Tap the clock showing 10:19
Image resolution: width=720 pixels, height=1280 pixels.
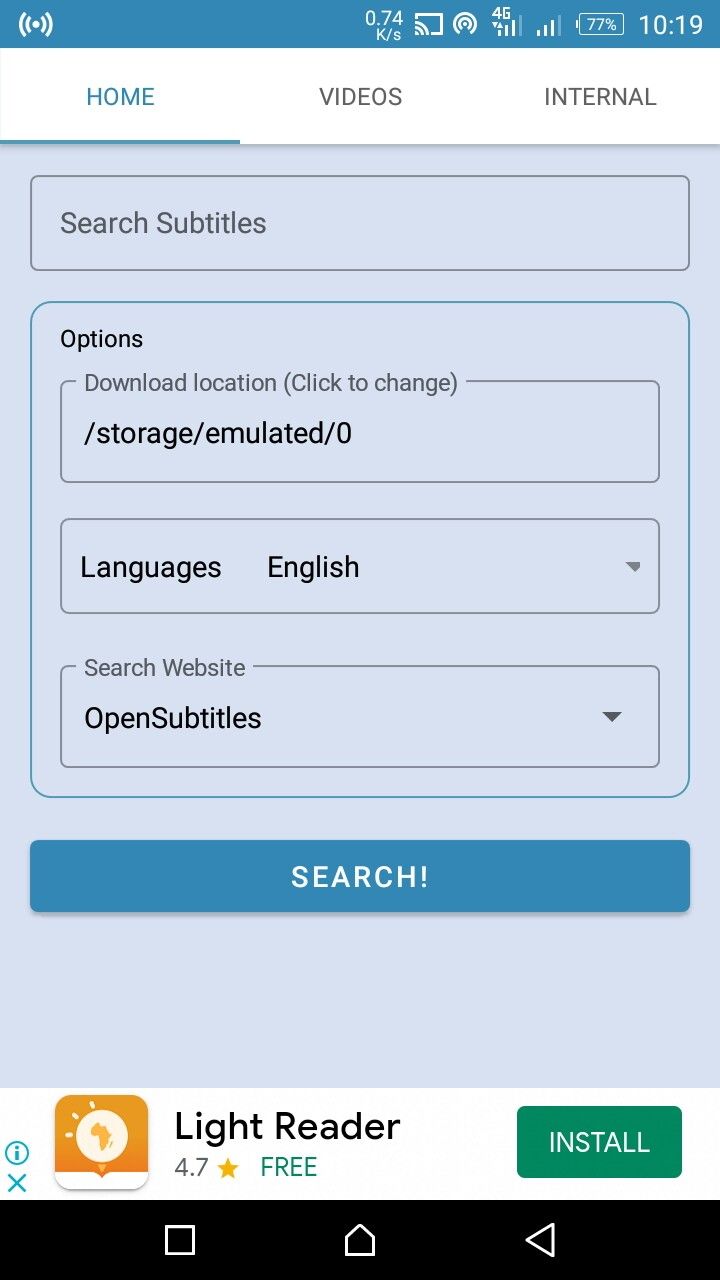click(671, 23)
